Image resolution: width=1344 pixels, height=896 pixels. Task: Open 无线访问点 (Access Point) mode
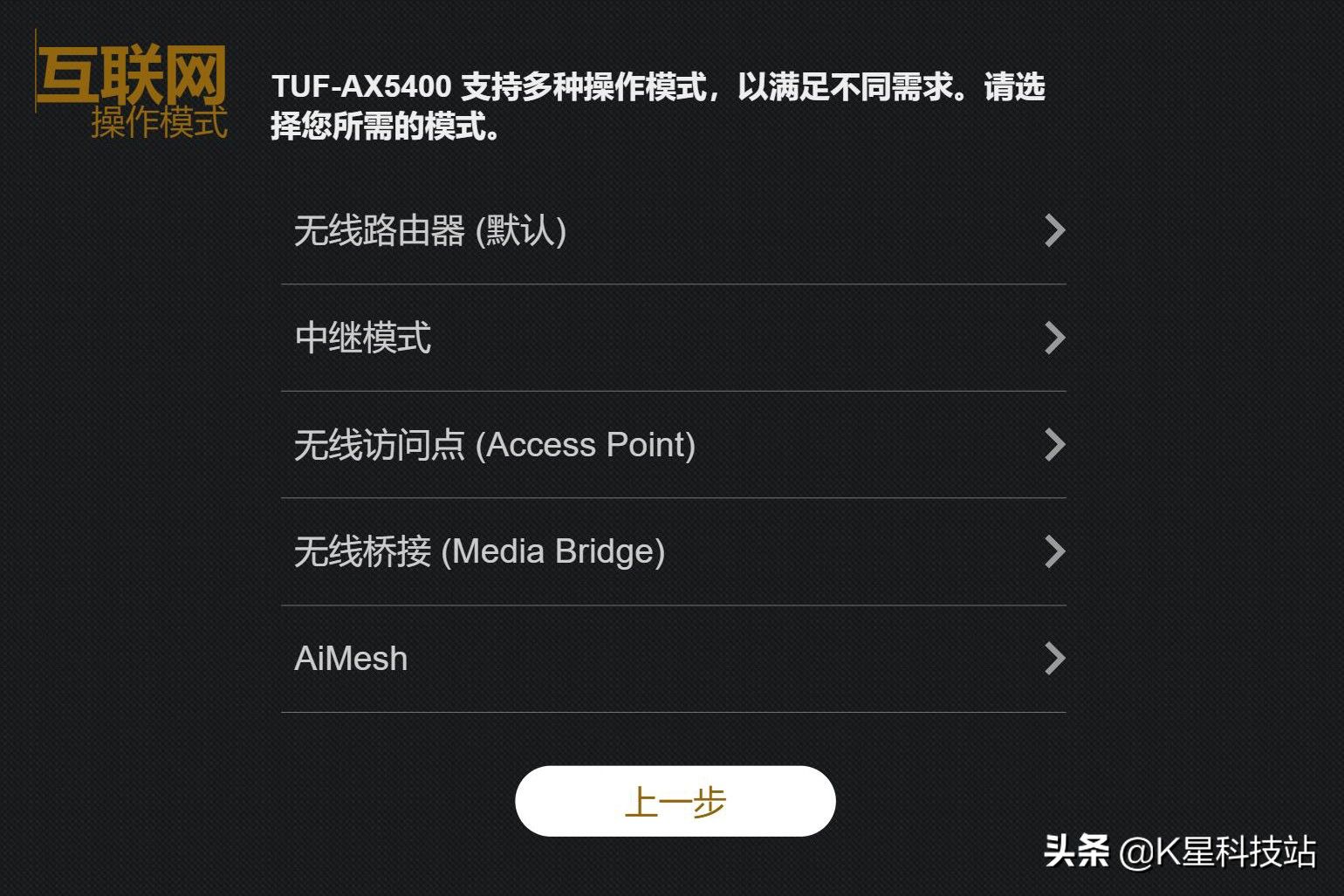pos(672,445)
